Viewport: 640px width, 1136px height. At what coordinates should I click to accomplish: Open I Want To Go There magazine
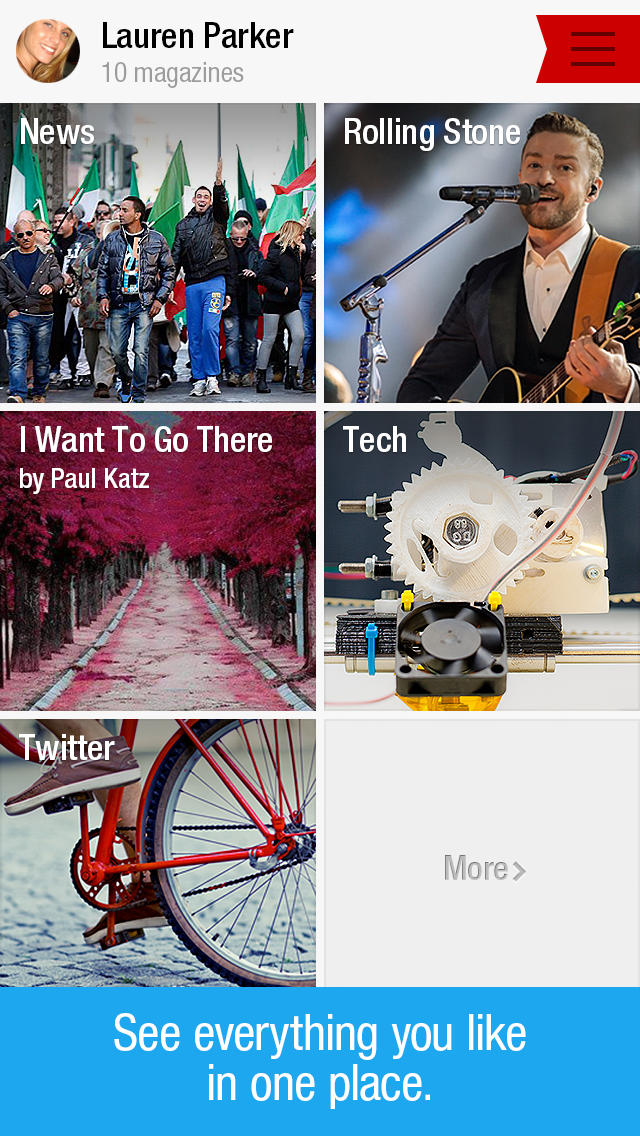(x=158, y=560)
